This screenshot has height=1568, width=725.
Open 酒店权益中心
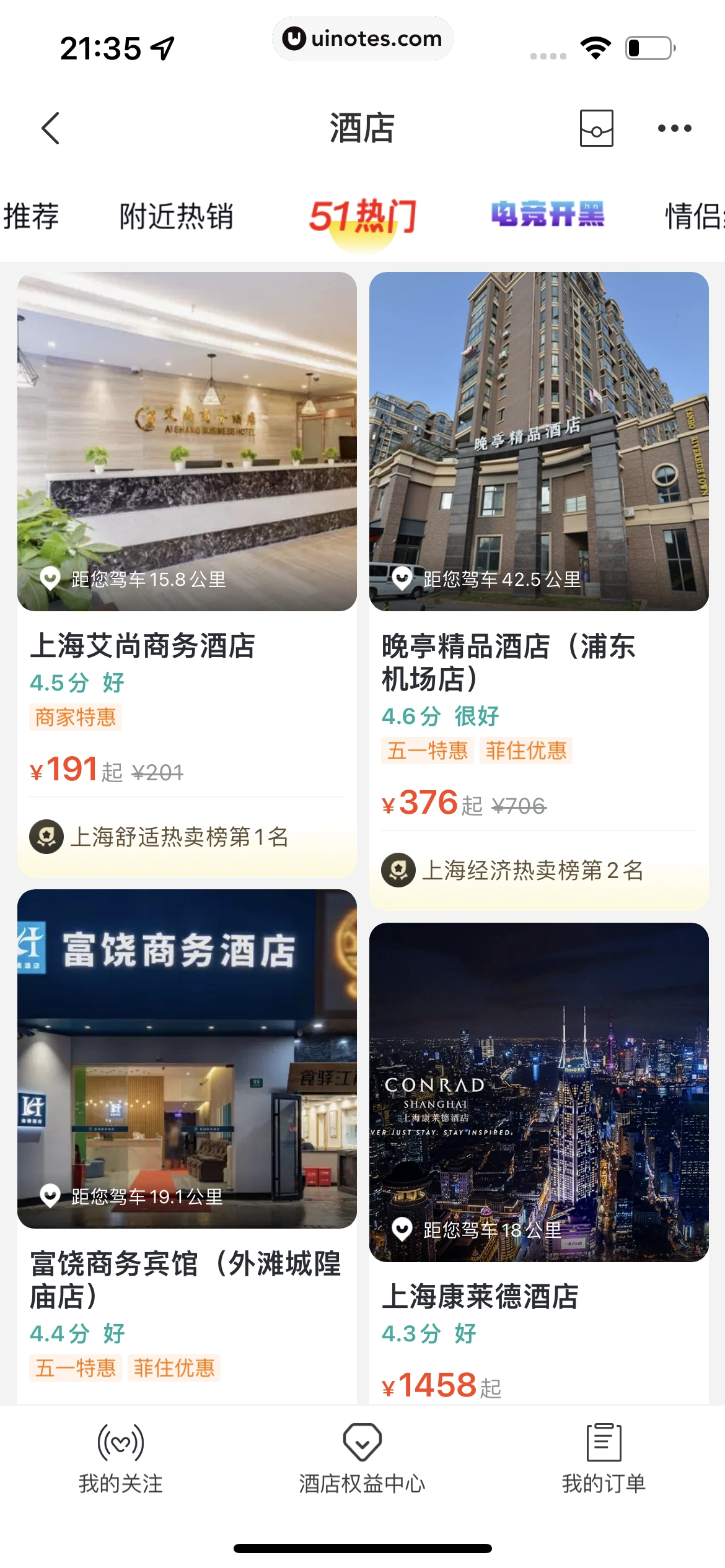pyautogui.click(x=362, y=1458)
